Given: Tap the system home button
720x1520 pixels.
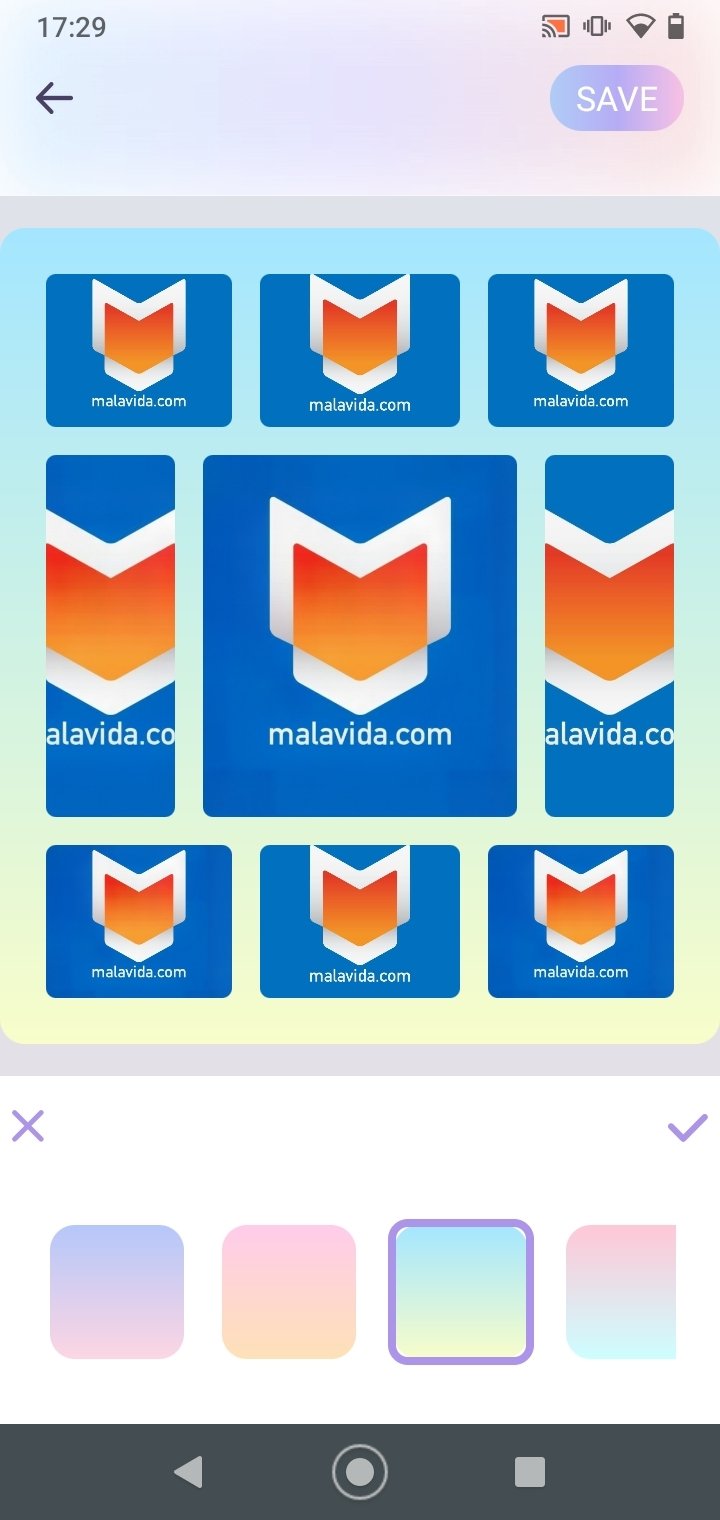Looking at the screenshot, I should tap(360, 1472).
